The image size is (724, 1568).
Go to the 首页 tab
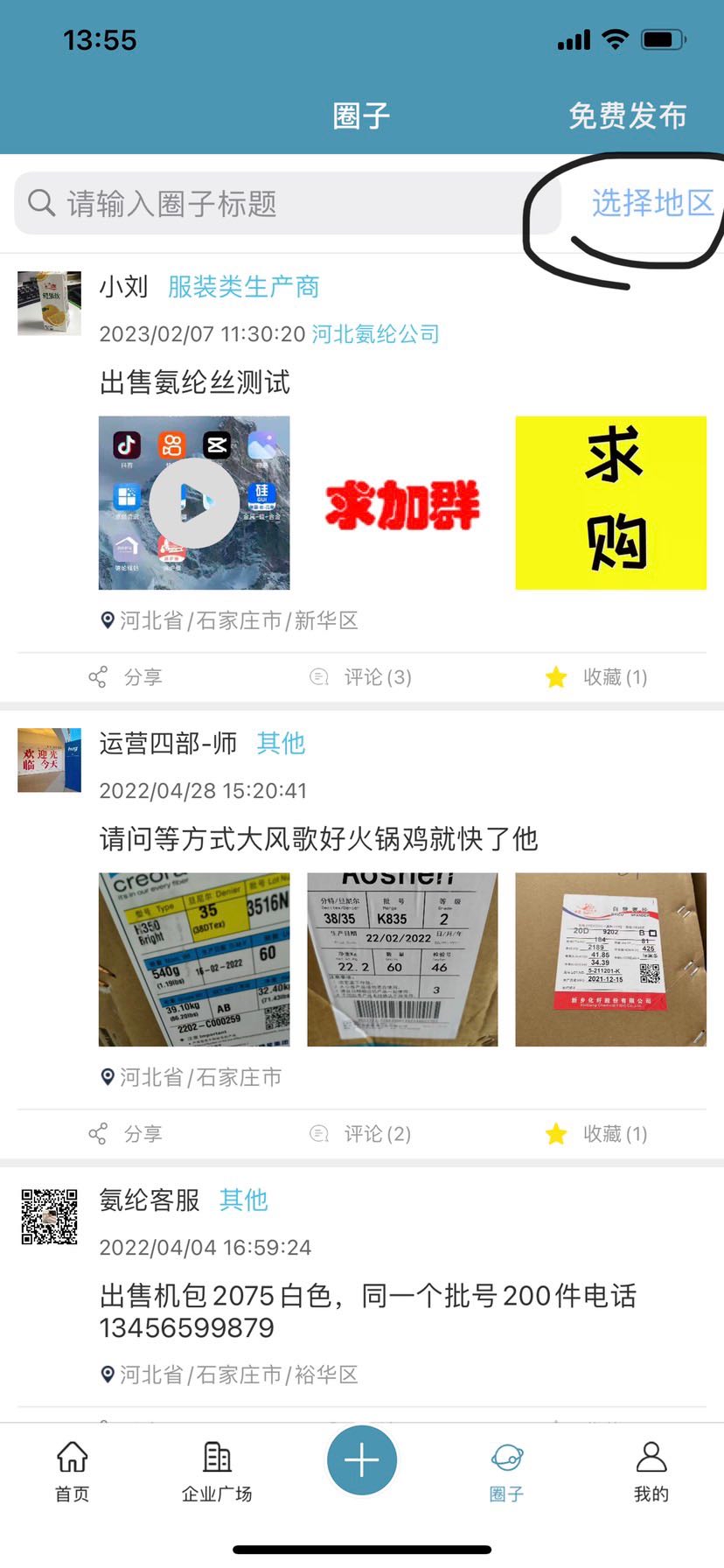[73, 1472]
